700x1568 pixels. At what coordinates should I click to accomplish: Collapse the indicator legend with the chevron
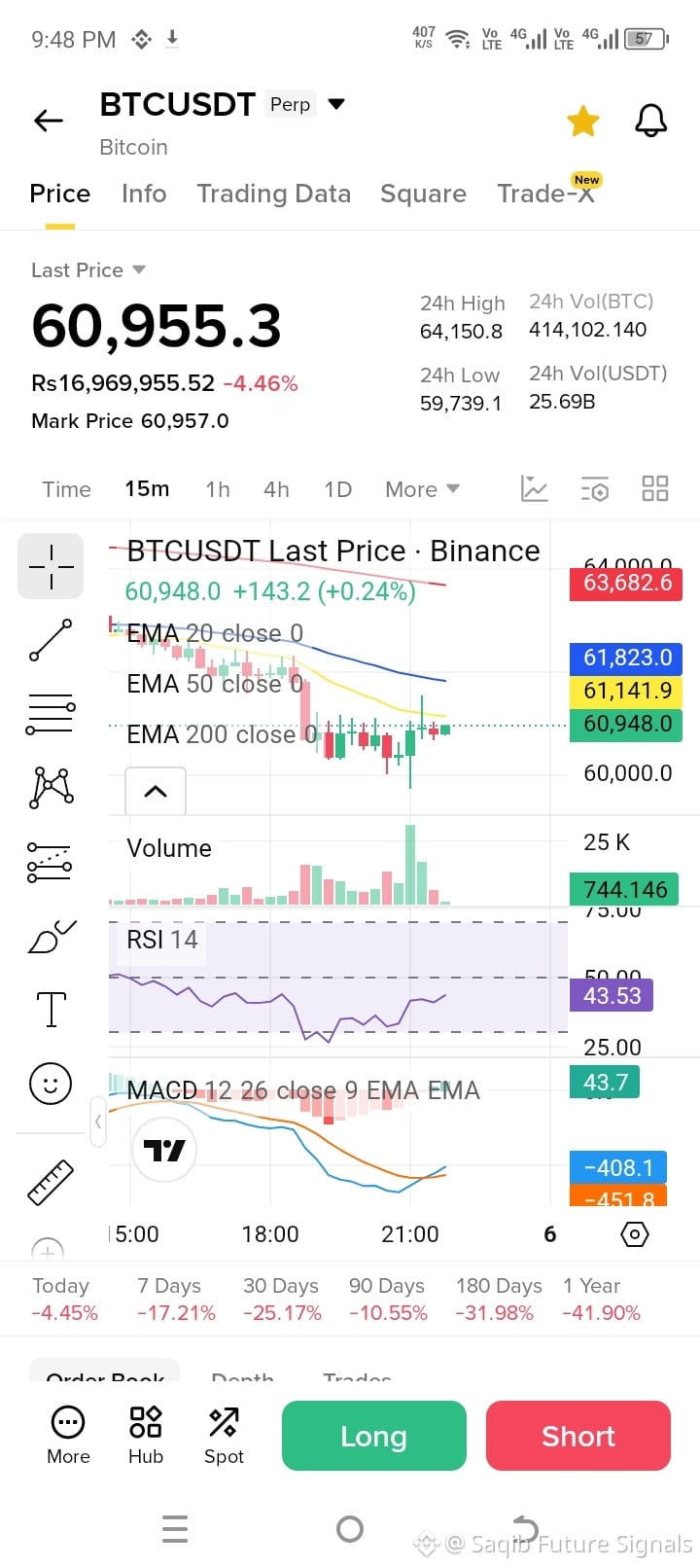tap(156, 791)
